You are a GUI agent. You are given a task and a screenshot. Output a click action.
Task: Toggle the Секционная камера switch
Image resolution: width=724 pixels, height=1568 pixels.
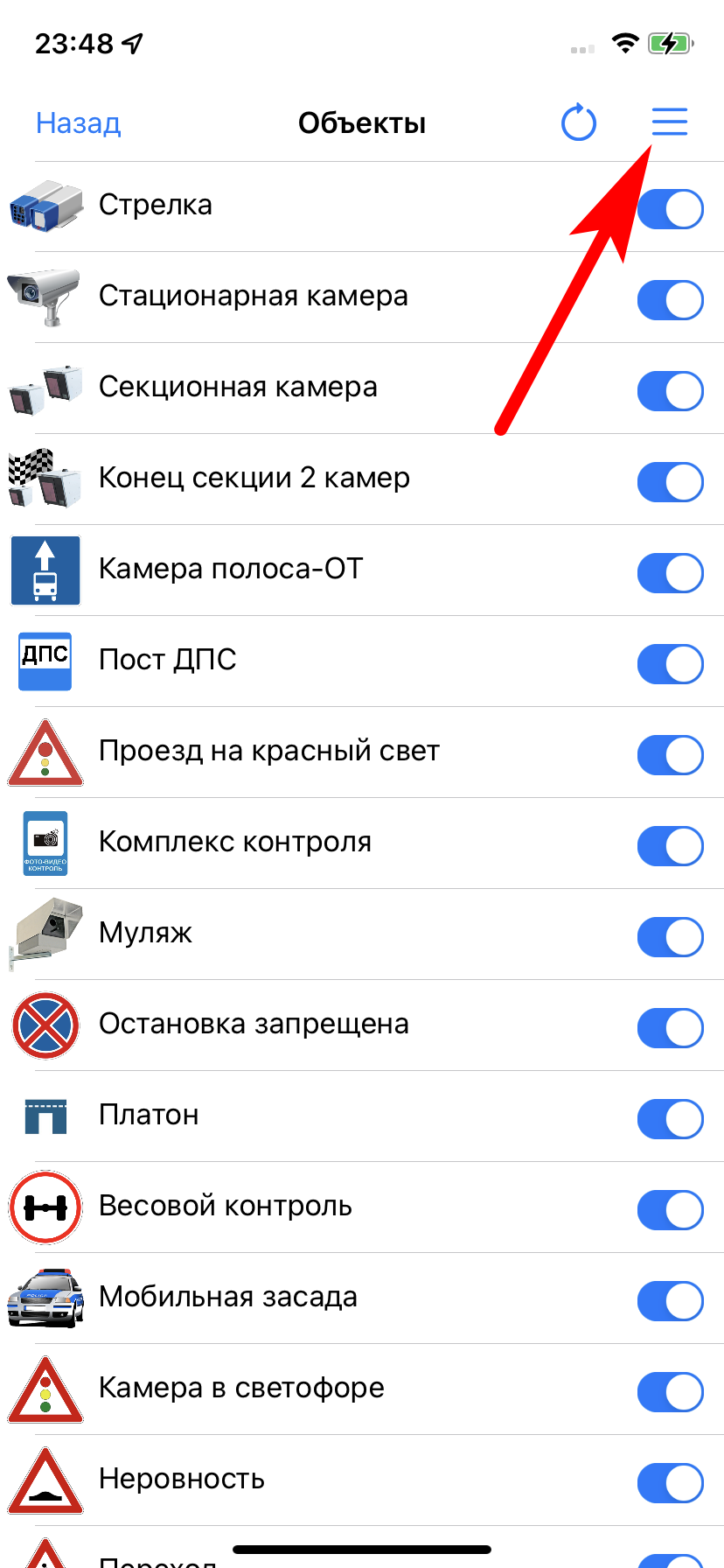click(x=670, y=391)
